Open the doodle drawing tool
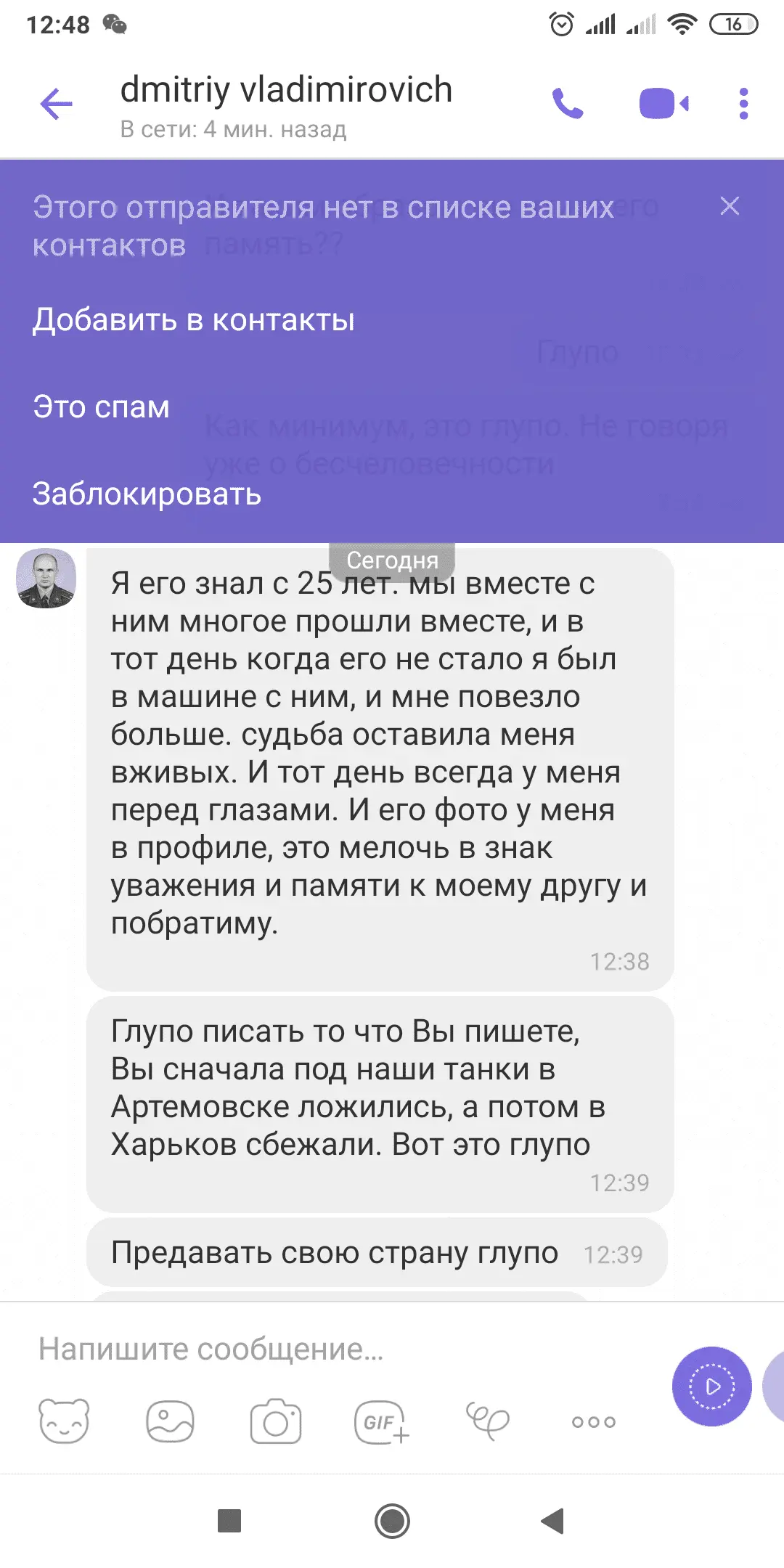Screen dimensions: 784x1568 [487, 1421]
